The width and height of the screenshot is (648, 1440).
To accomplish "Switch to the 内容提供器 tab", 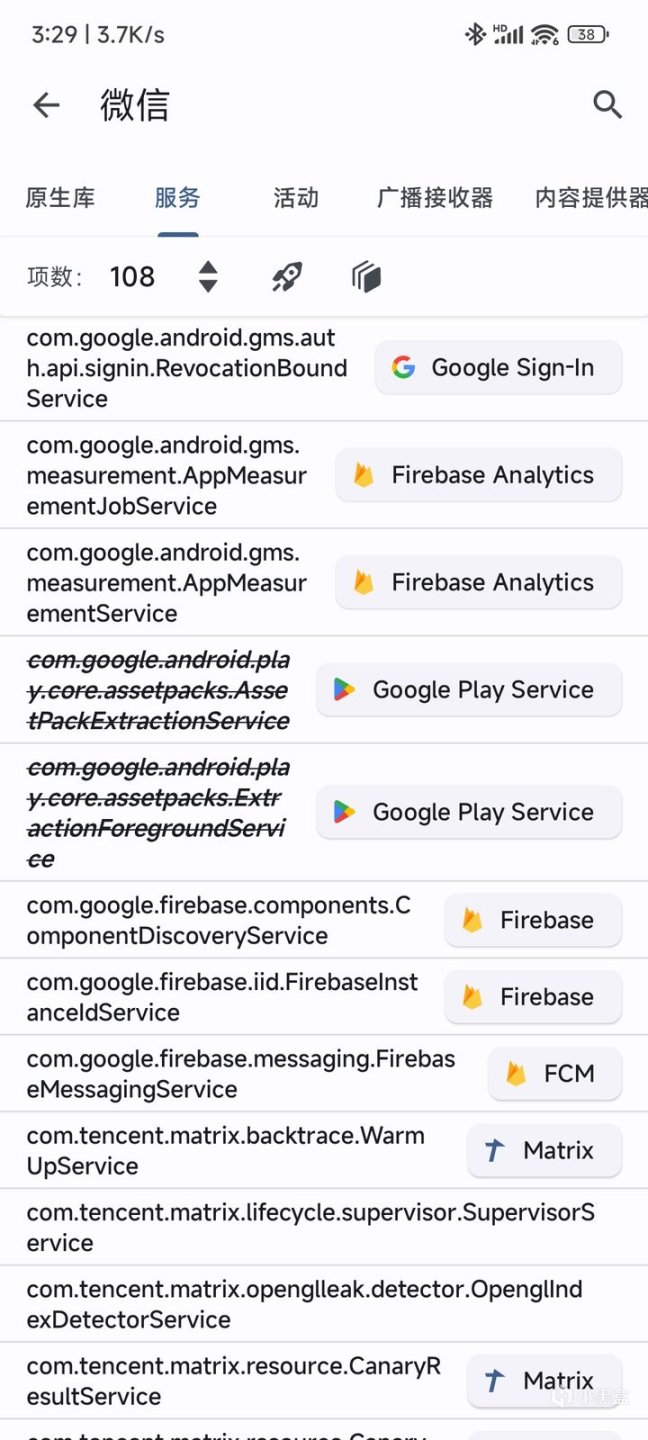I will 590,198.
